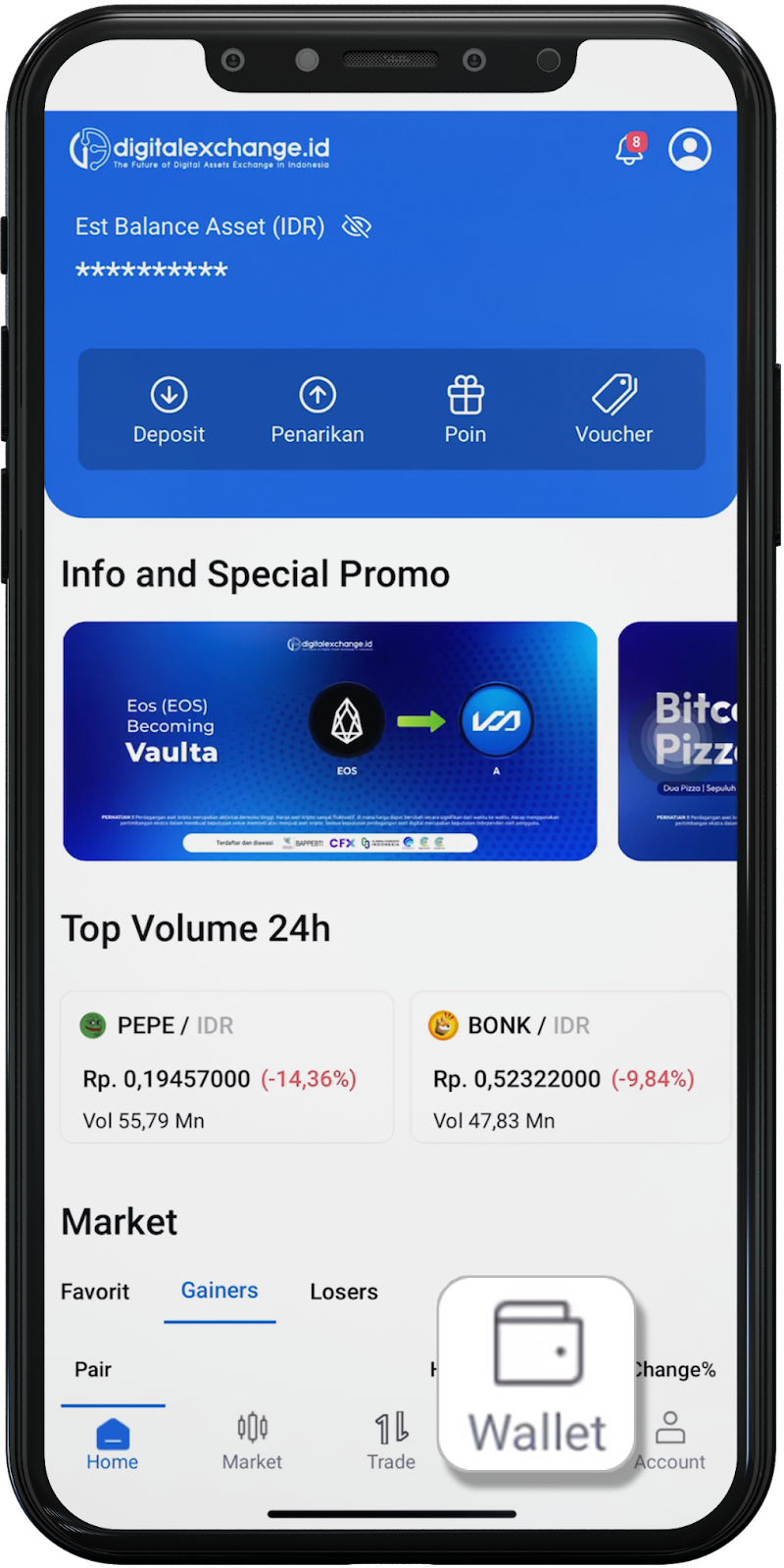Go to the Account tab
This screenshot has width=784, height=1568.
click(x=670, y=1443)
